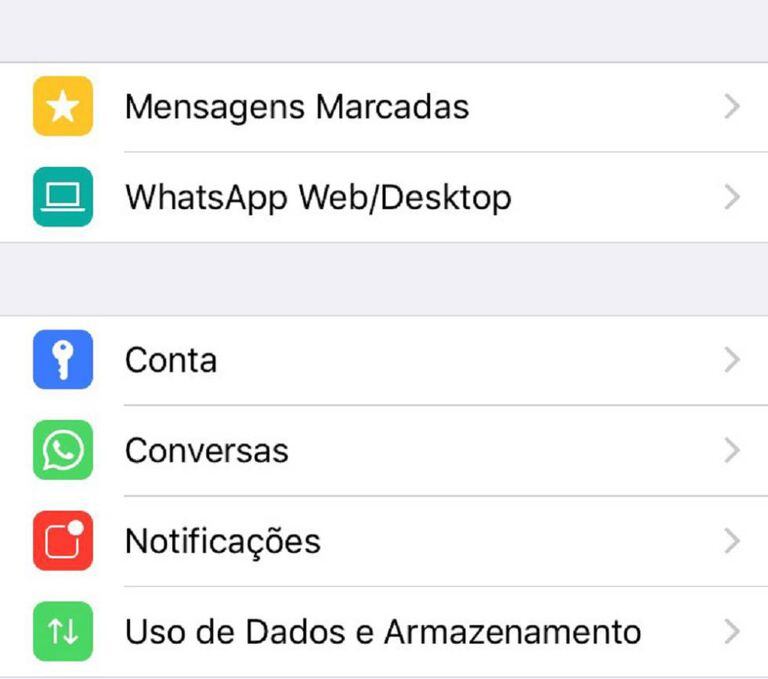768x679 pixels.
Task: Select Uso de Dados e Armazenamento
Action: (x=382, y=632)
